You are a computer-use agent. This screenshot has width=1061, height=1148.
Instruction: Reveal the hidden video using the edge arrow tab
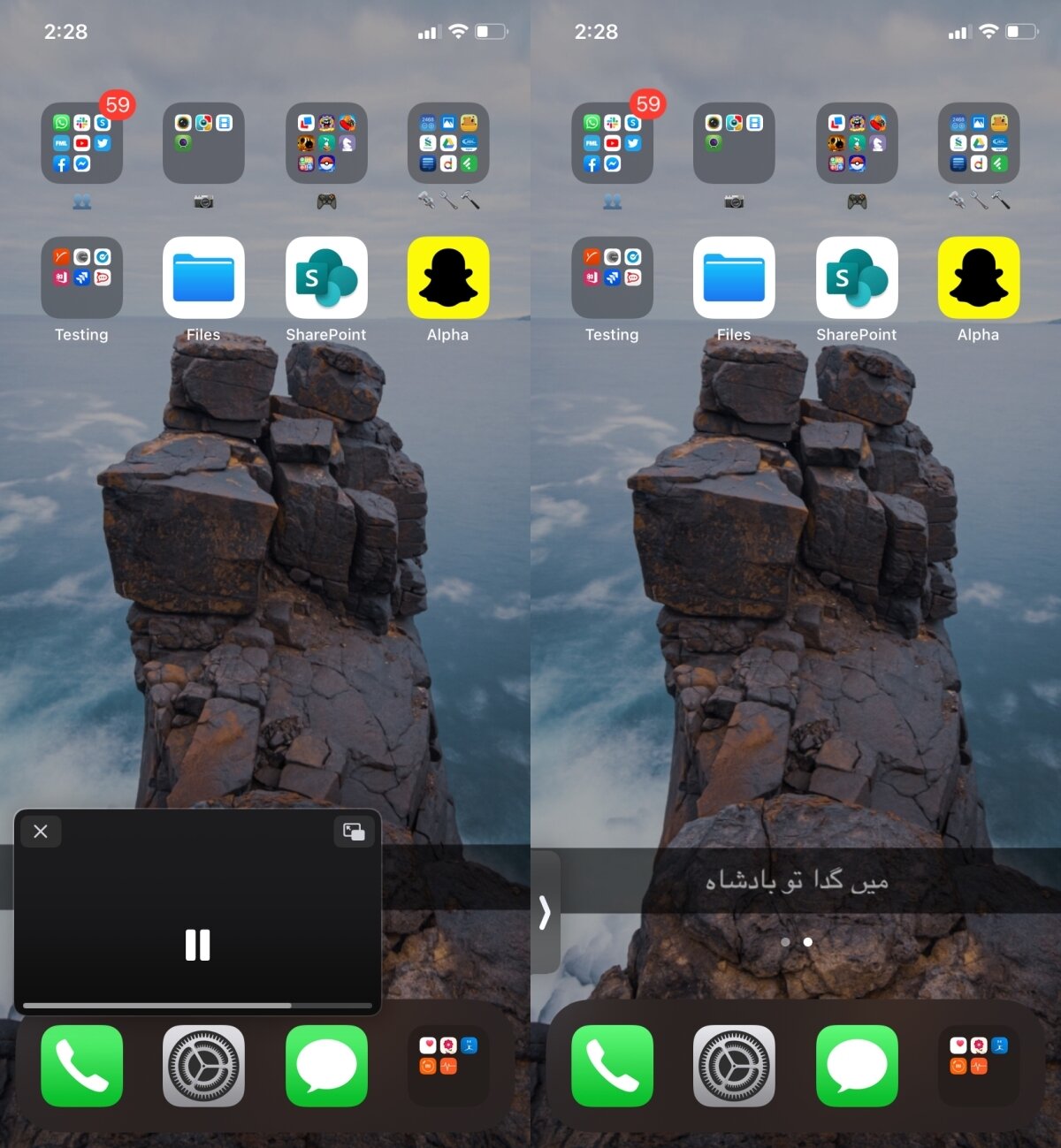coord(545,912)
